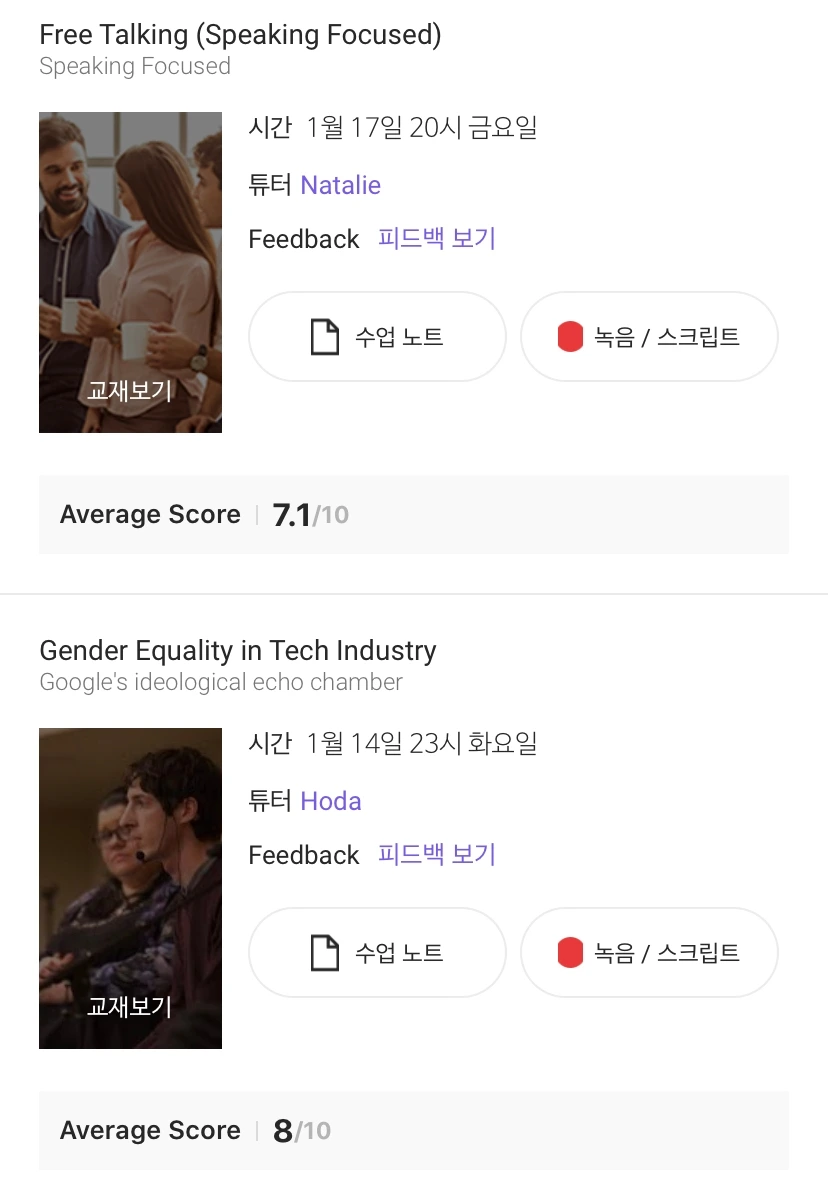Image resolution: width=828 pixels, height=1196 pixels.
Task: Open 녹음 / 스크립트 for Natalie's lesson
Action: [649, 337]
